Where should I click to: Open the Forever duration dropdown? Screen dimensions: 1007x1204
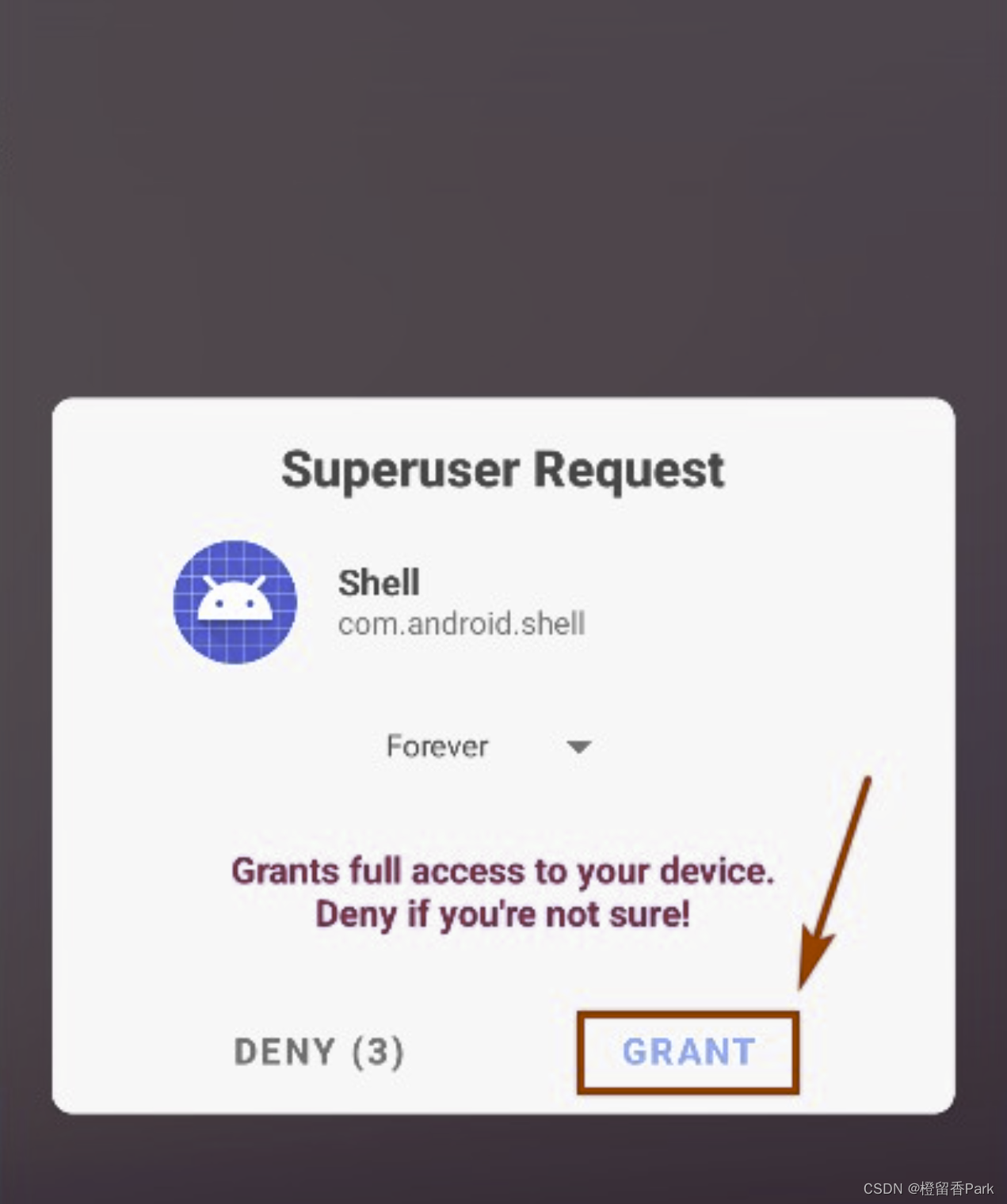488,746
